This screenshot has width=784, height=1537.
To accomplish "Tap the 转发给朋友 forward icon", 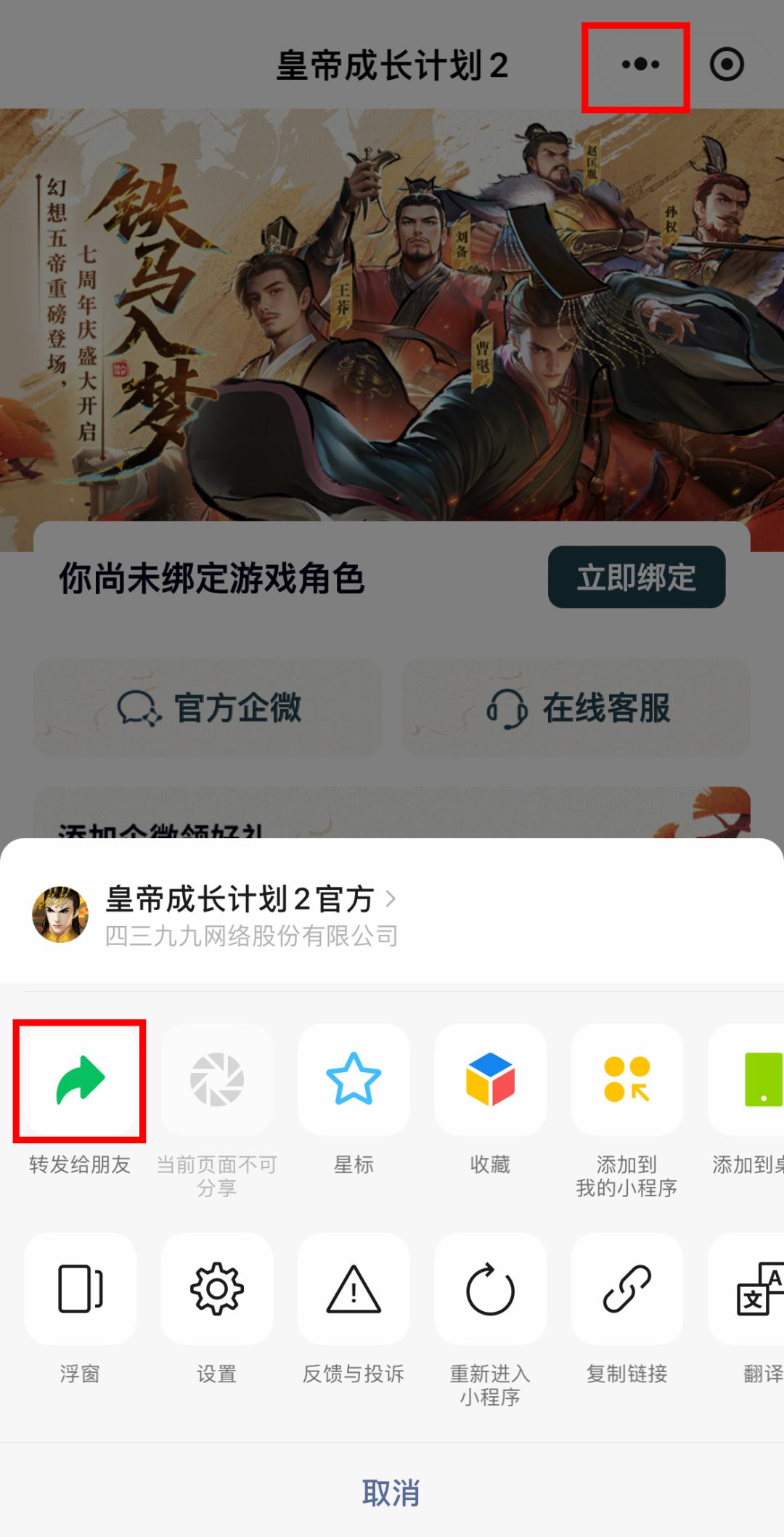I will click(78, 1080).
